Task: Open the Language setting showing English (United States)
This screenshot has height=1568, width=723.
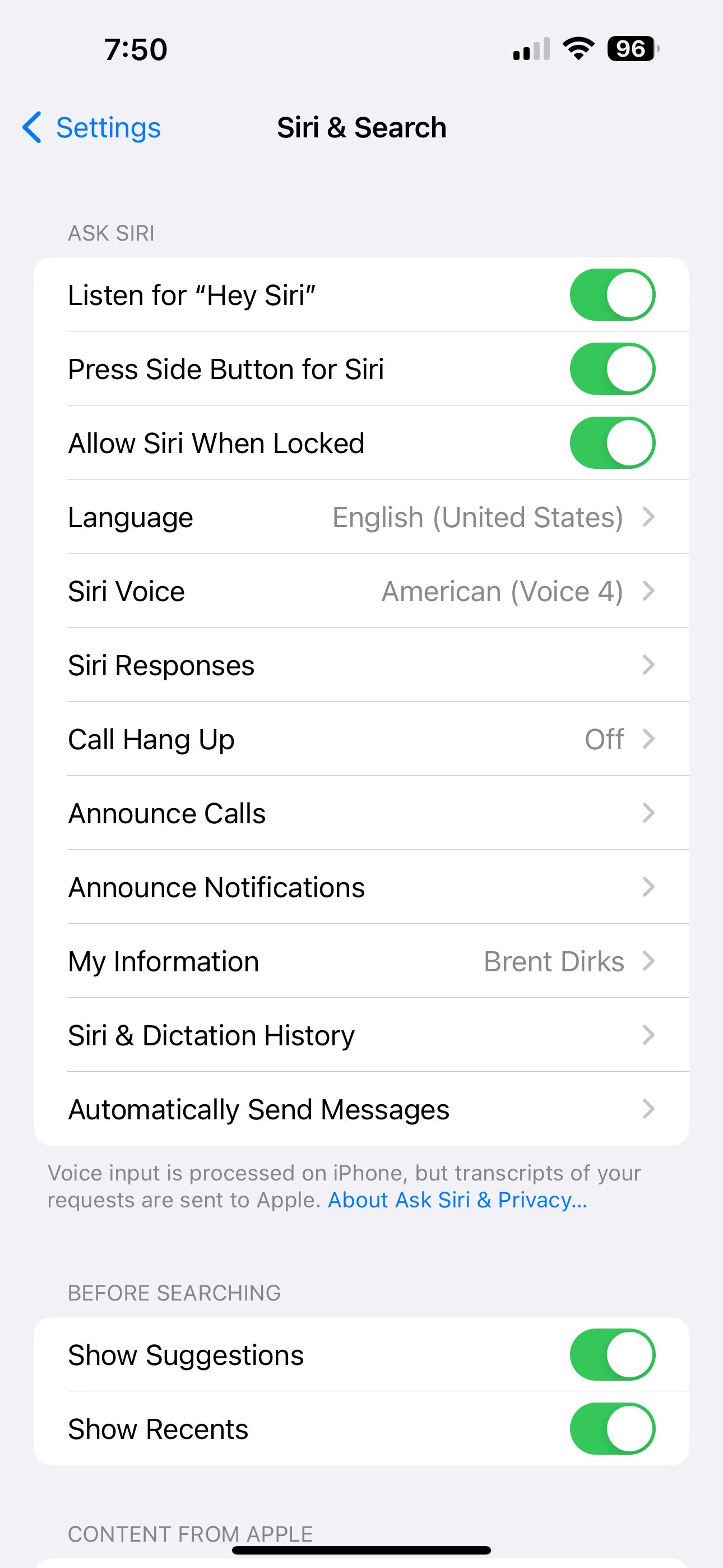Action: [361, 517]
